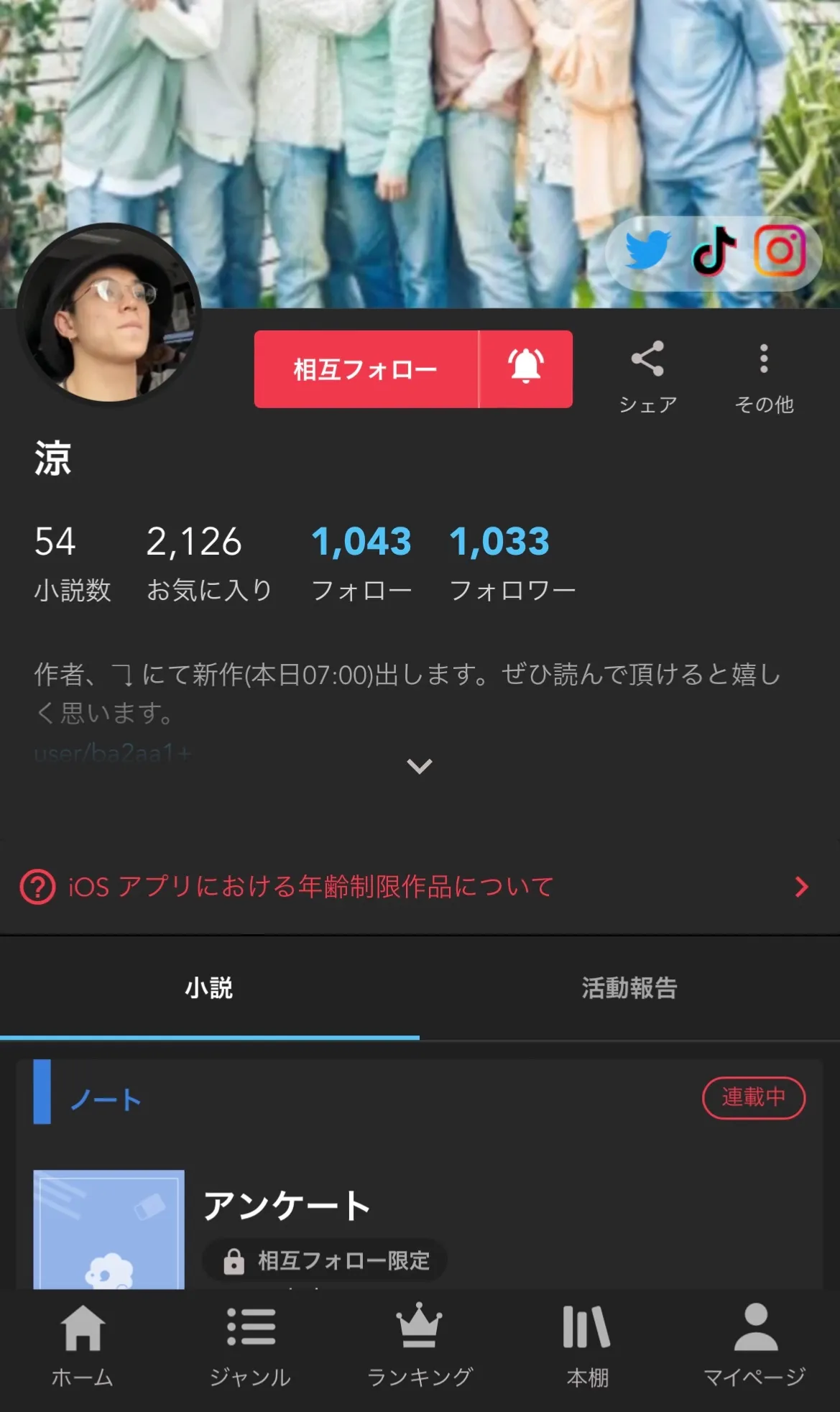Image resolution: width=840 pixels, height=1412 pixels.
Task: Open the Twitter profile link
Action: point(648,251)
